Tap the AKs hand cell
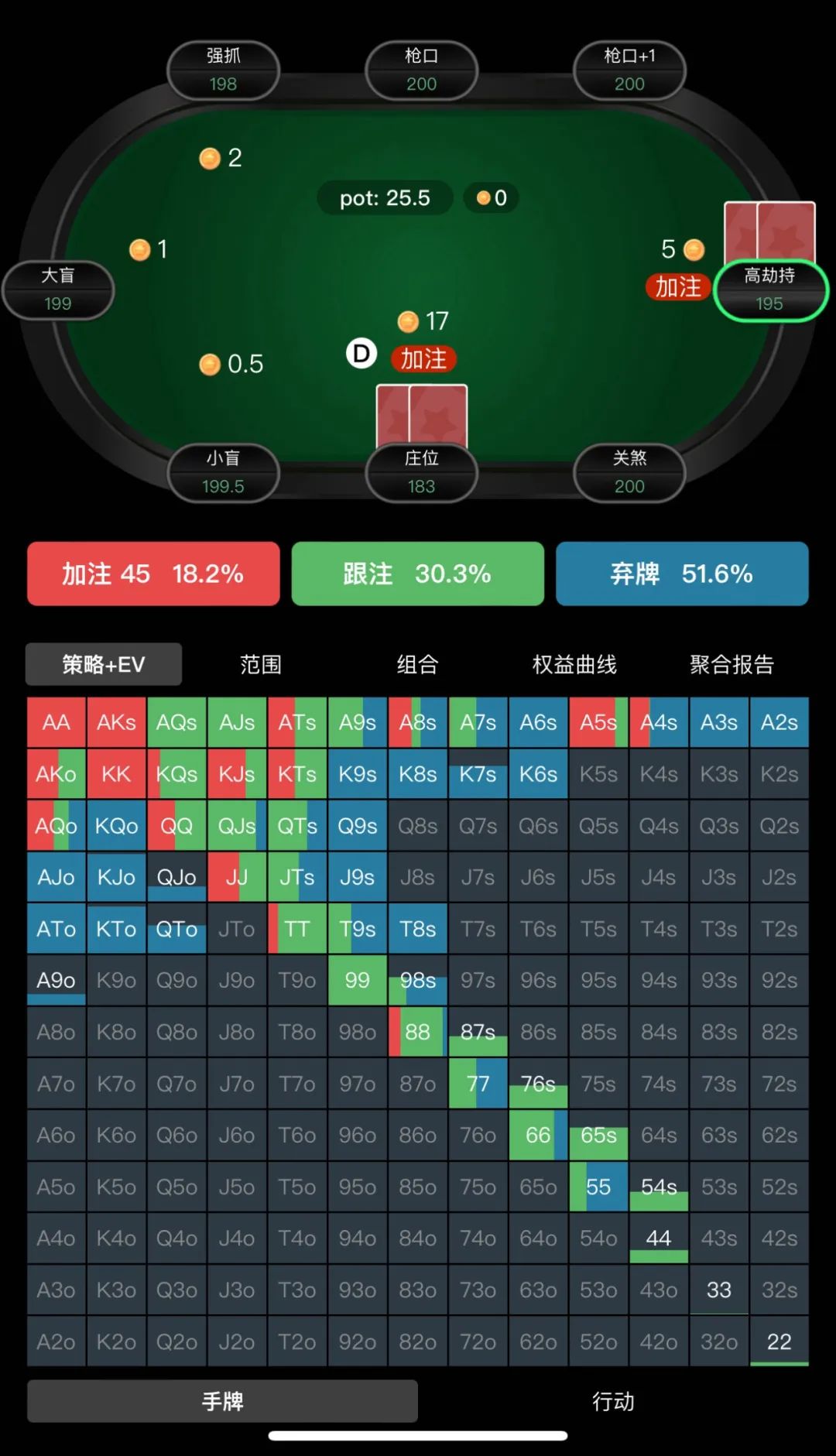The width and height of the screenshot is (836, 1456). coord(116,722)
